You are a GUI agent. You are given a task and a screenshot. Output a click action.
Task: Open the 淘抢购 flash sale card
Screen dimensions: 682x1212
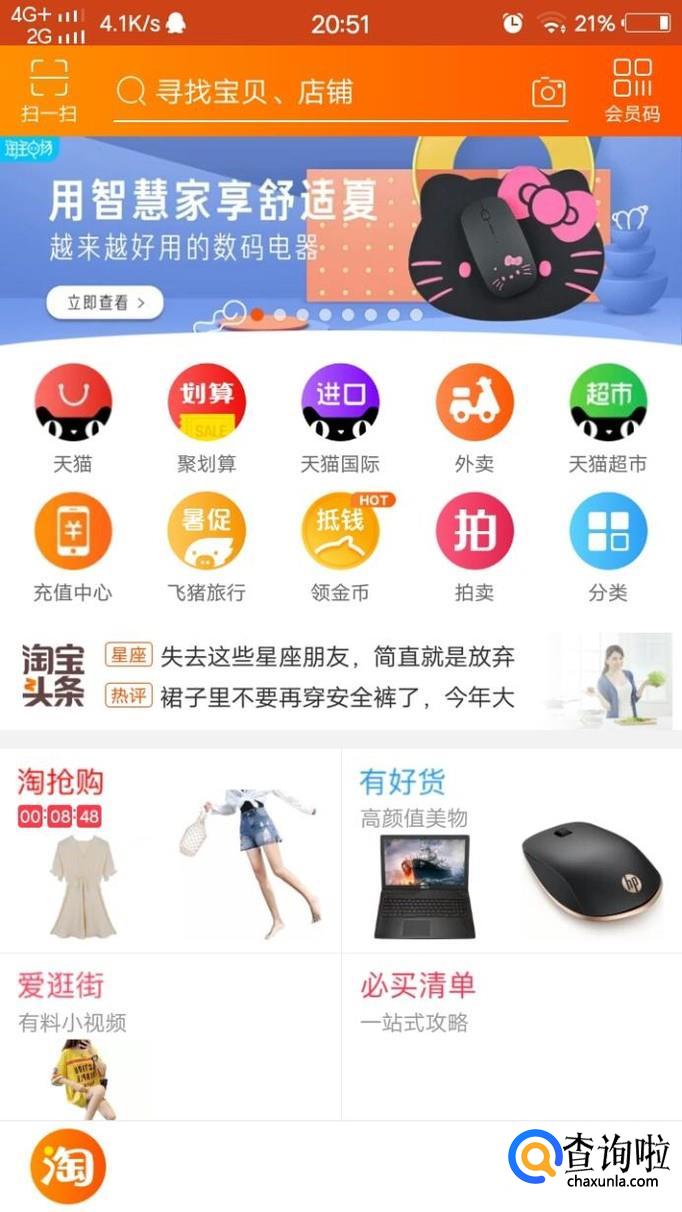(x=170, y=850)
